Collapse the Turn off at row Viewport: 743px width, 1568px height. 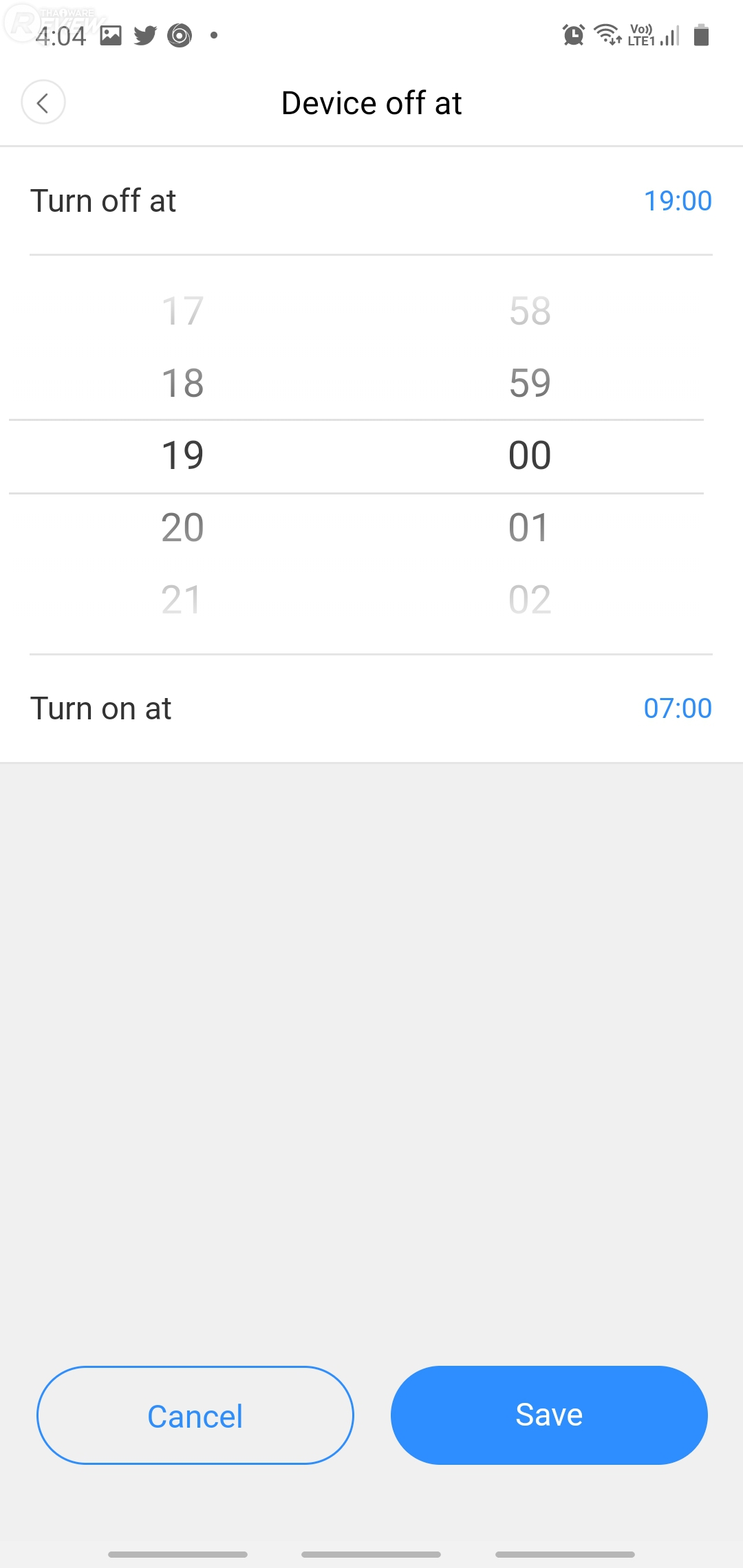[x=371, y=201]
